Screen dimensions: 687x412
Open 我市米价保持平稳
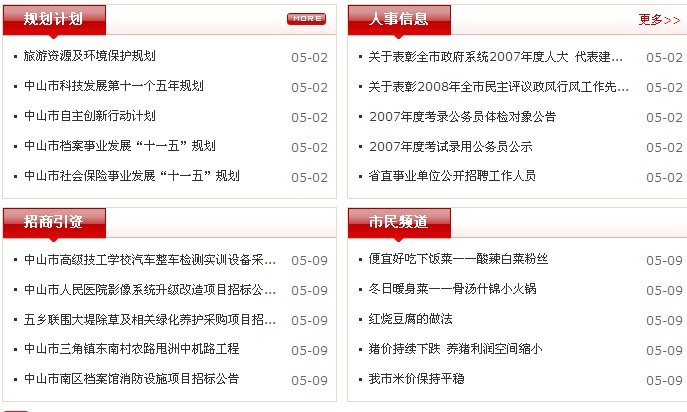(x=416, y=379)
